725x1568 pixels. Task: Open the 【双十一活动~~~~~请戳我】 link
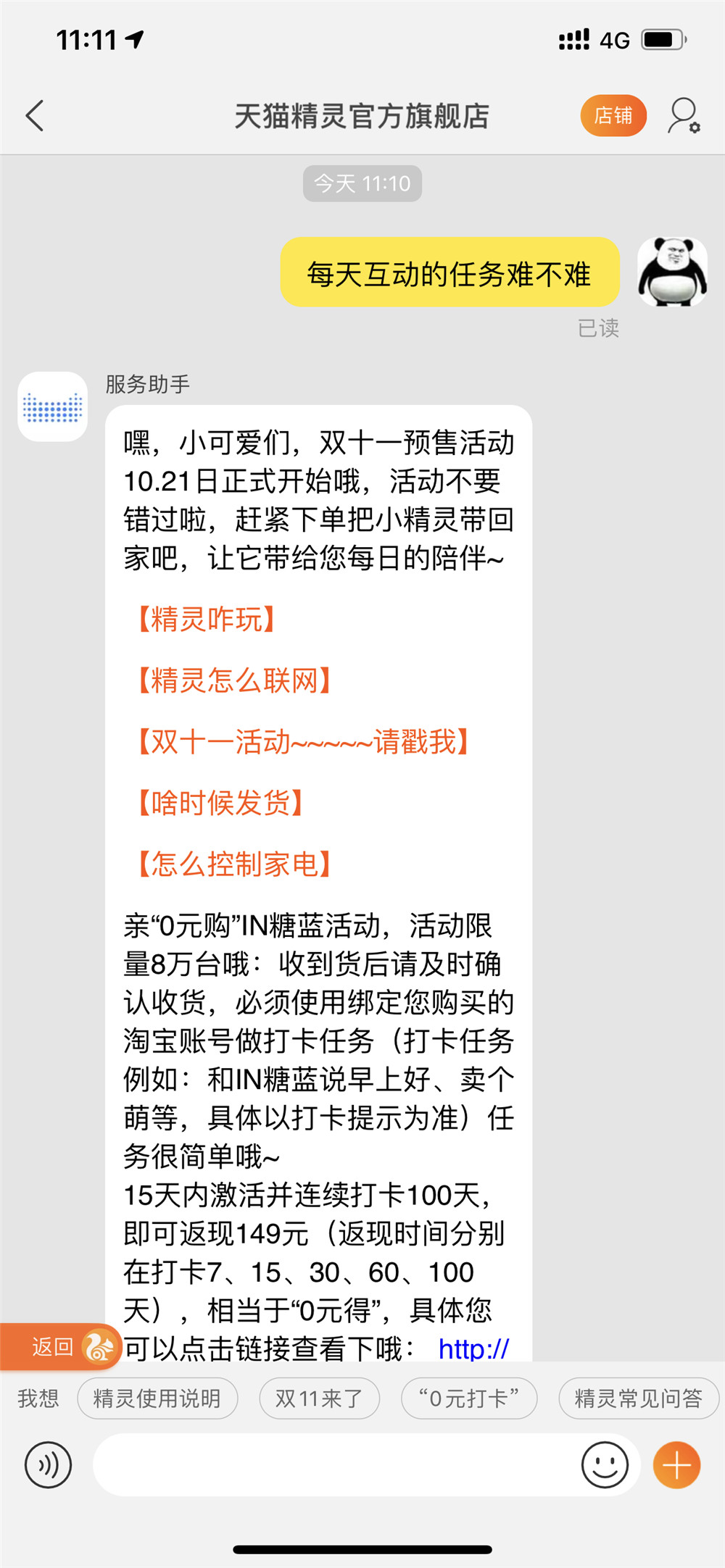click(x=303, y=742)
